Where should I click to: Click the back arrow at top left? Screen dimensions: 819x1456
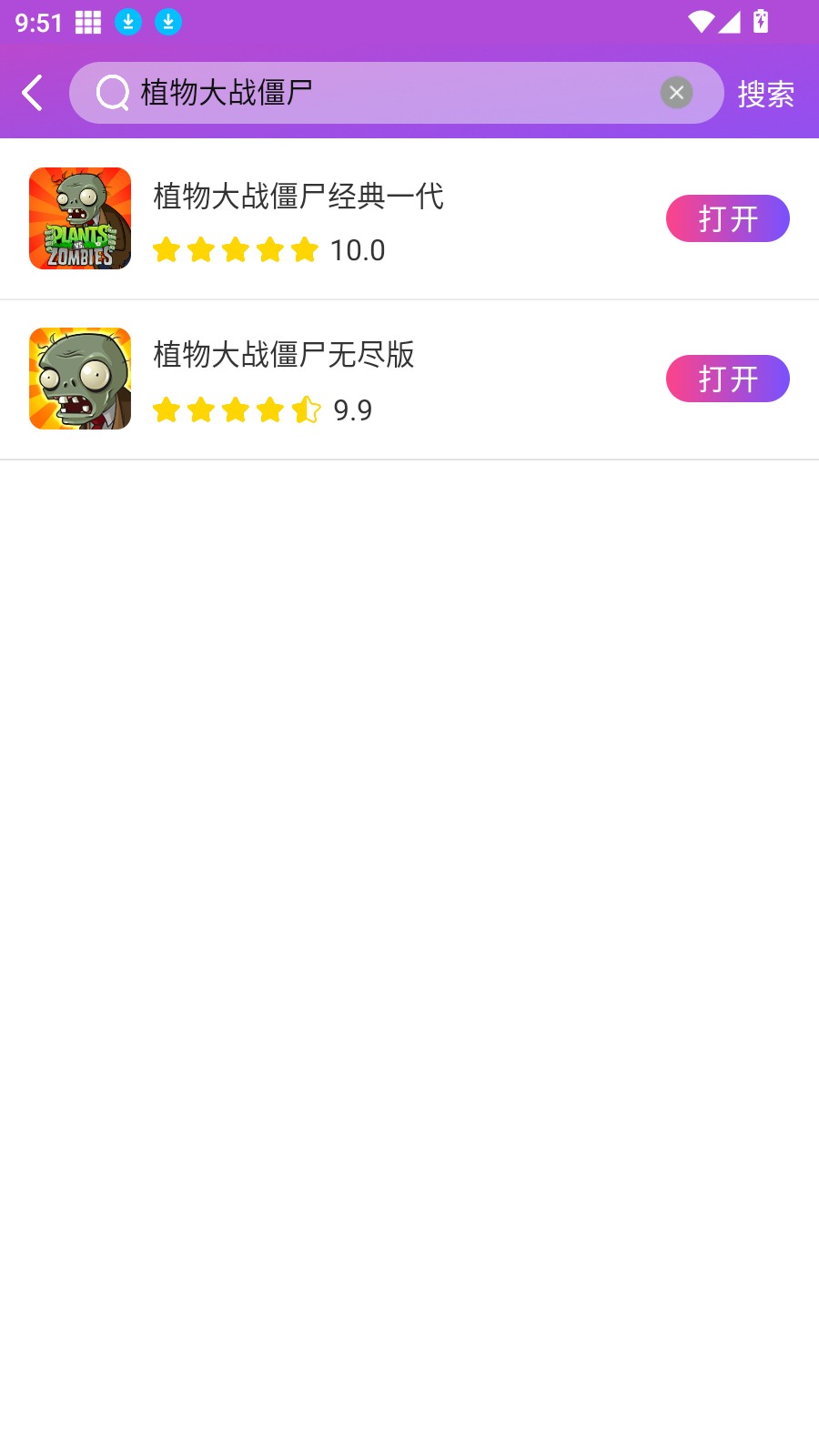coord(32,92)
